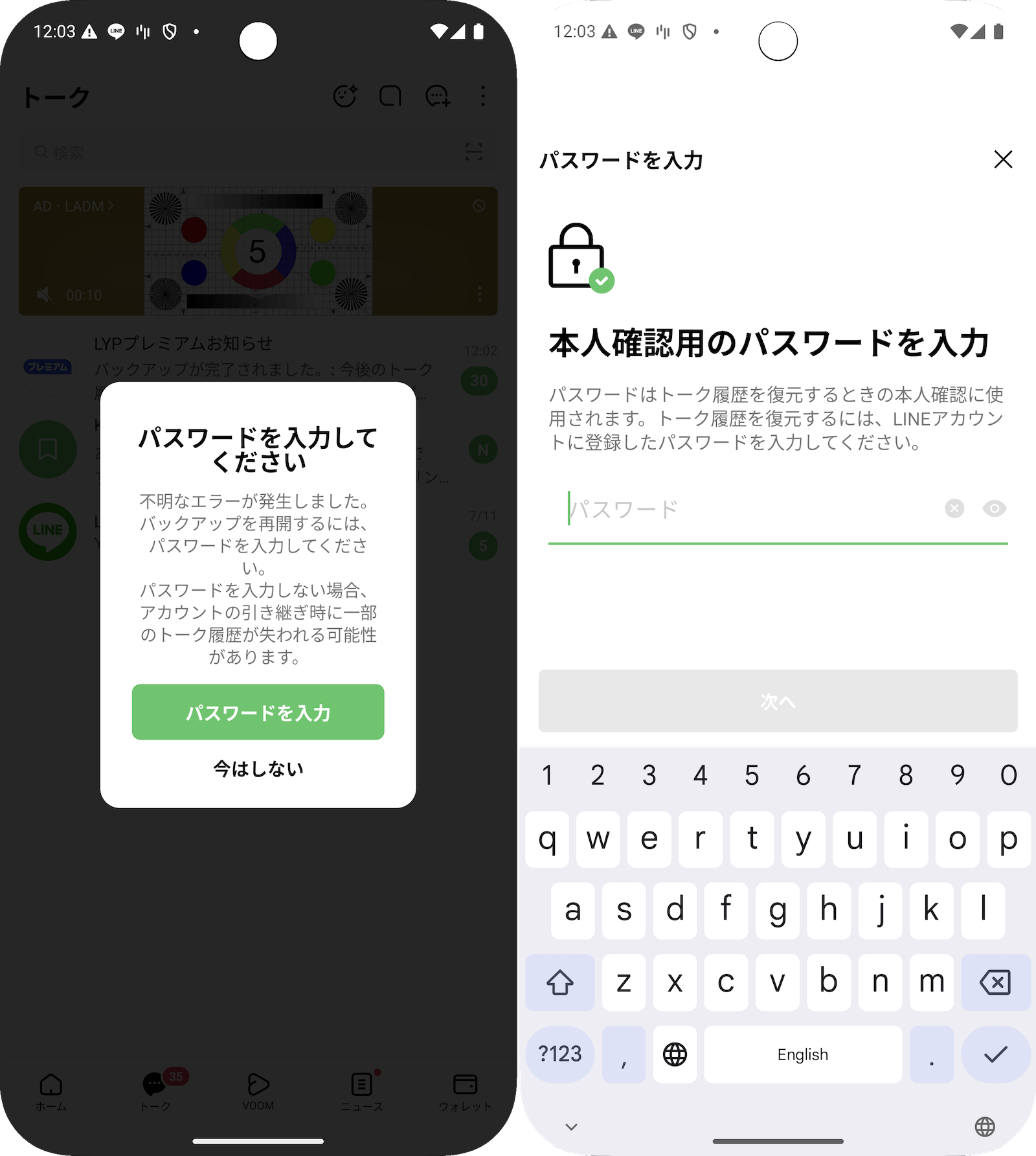Close the password entry screen
This screenshot has height=1156, width=1036.
point(1003,159)
